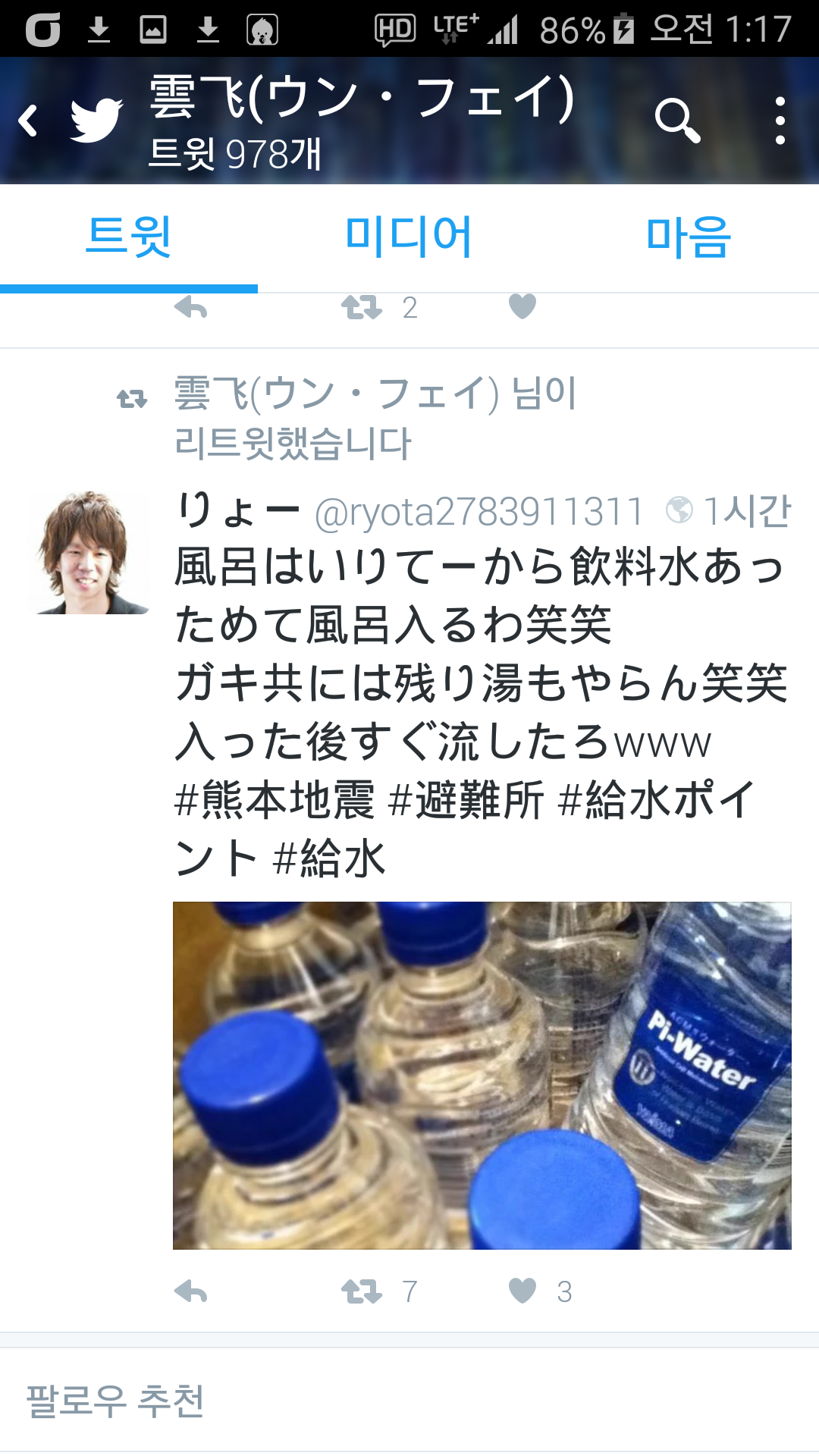Switch to the 마음 tab

tap(688, 237)
